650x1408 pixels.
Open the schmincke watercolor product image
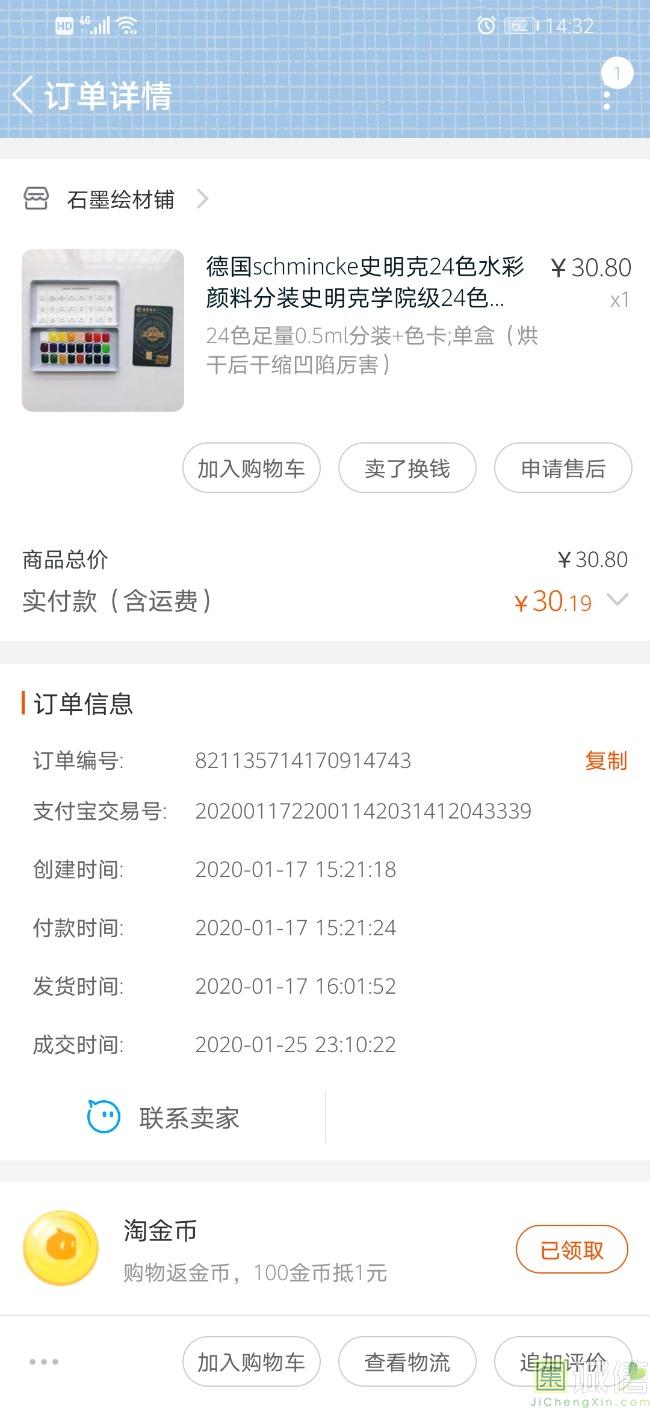103,330
